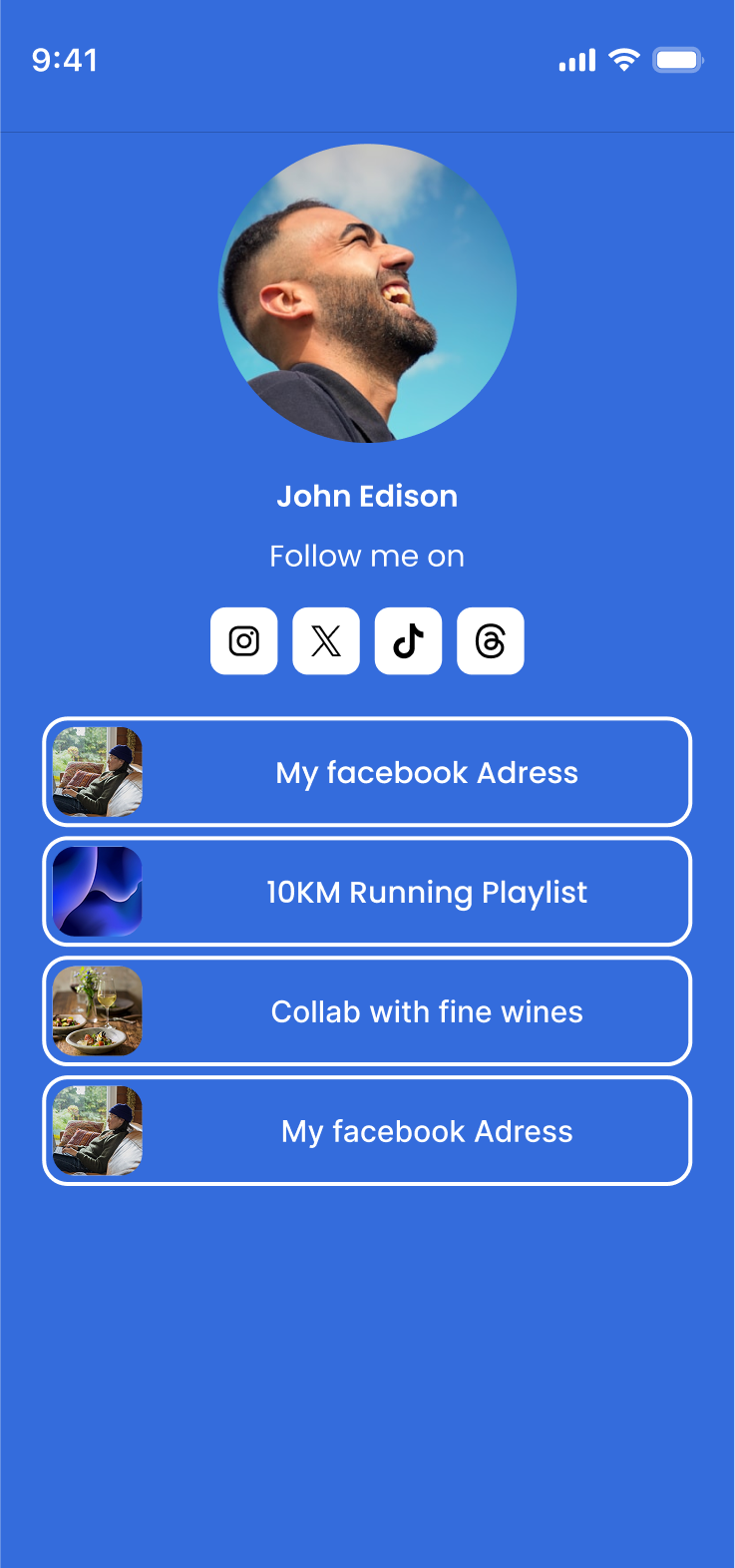Click John Edison's profile photo
The image size is (735, 1568).
367,292
